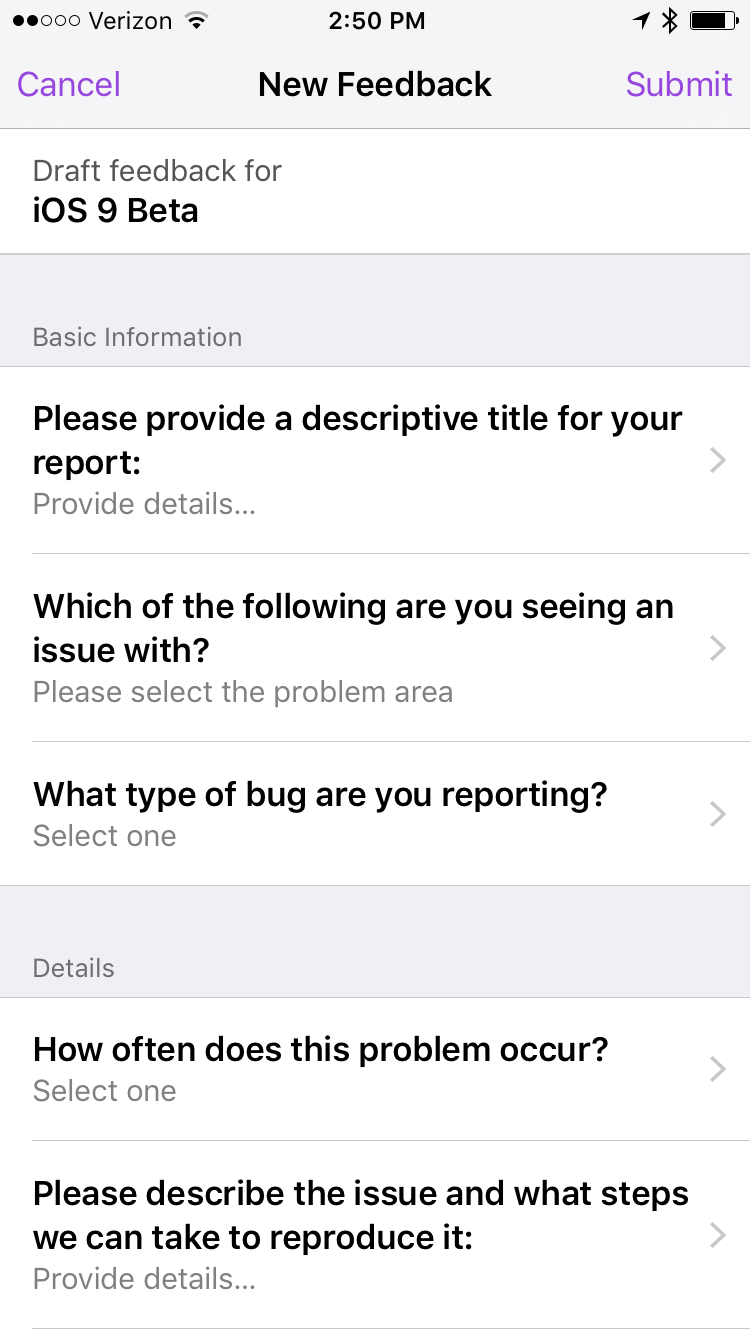Viewport: 750px width, 1334px height.
Task: Cancel the new feedback draft
Action: (x=69, y=84)
